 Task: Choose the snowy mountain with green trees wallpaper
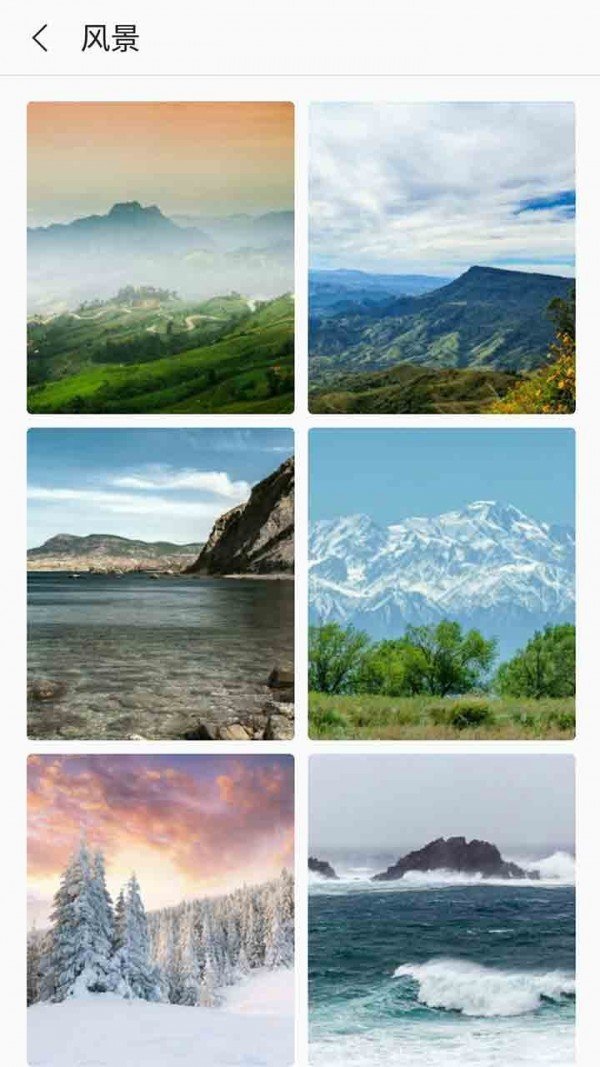click(441, 584)
